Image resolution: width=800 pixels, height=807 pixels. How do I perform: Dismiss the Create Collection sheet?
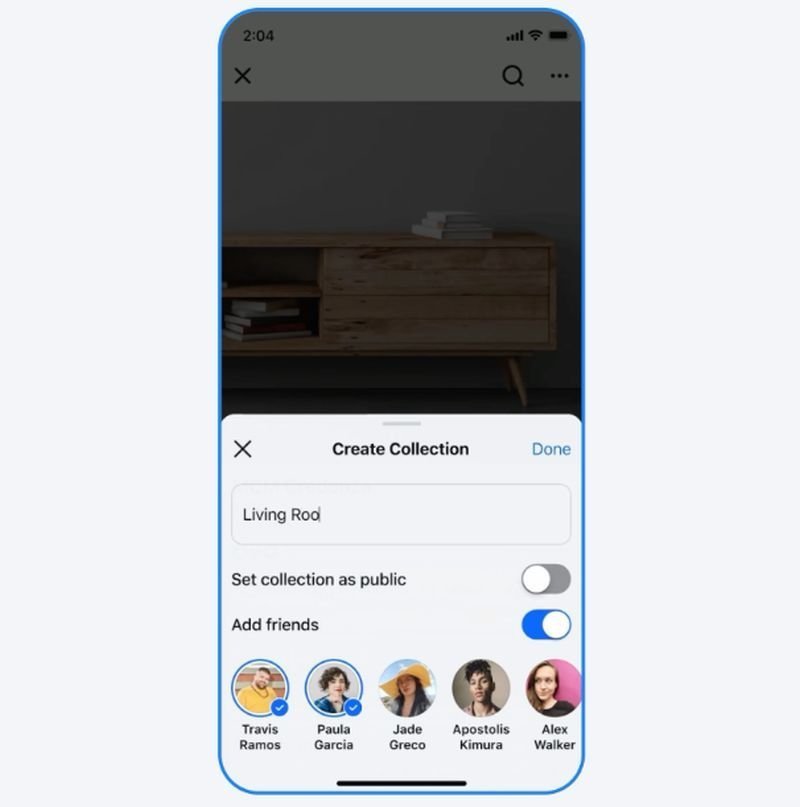(243, 449)
